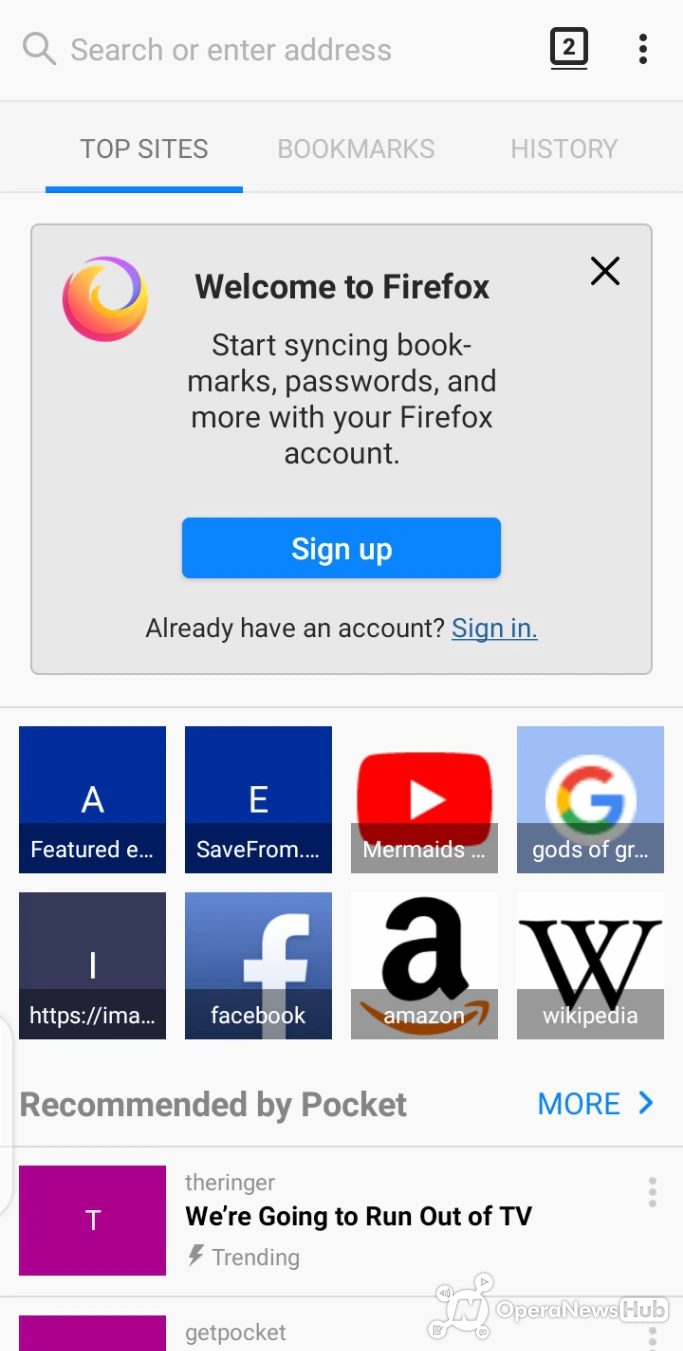Open the Mermaids YouTube tile
This screenshot has height=1351, width=683.
tap(424, 799)
